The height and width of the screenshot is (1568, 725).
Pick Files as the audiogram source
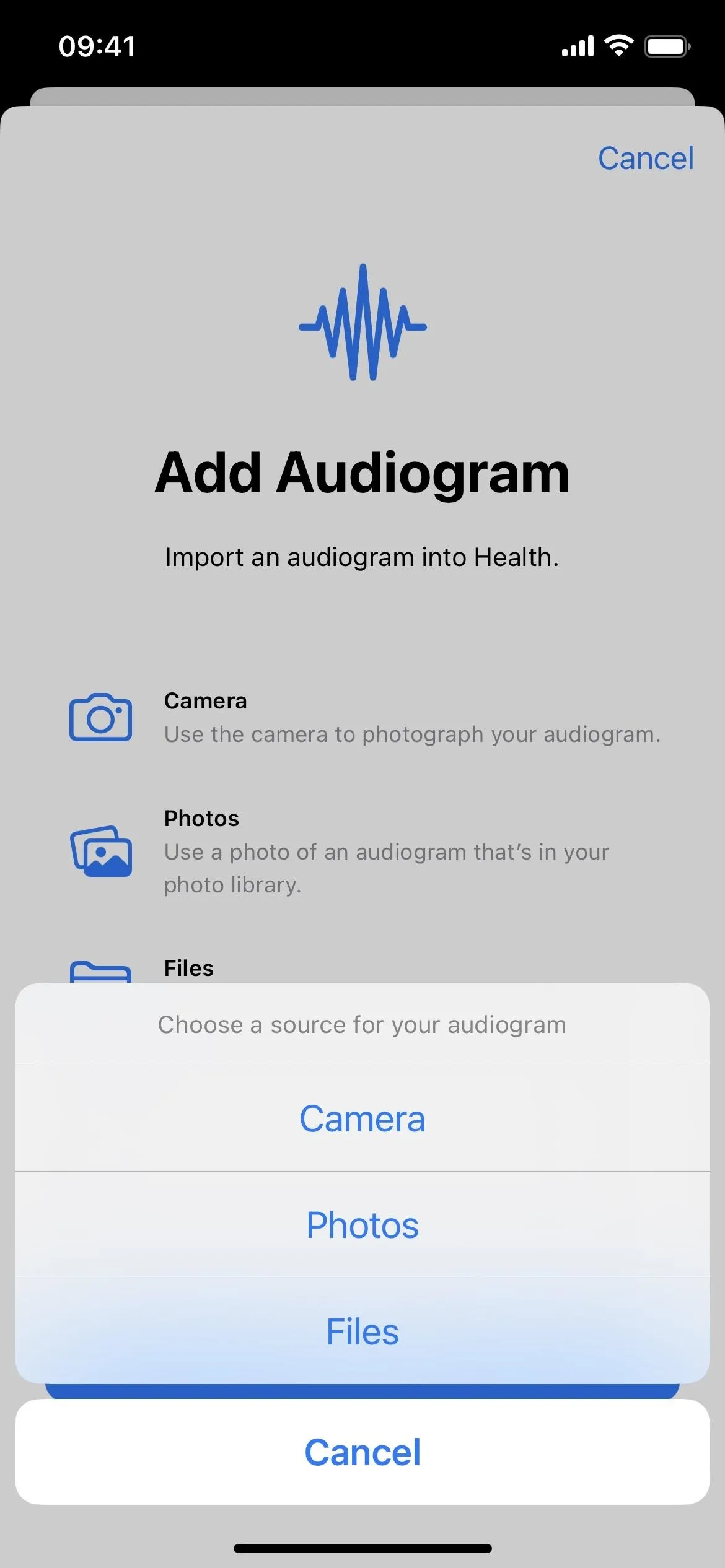click(362, 1331)
